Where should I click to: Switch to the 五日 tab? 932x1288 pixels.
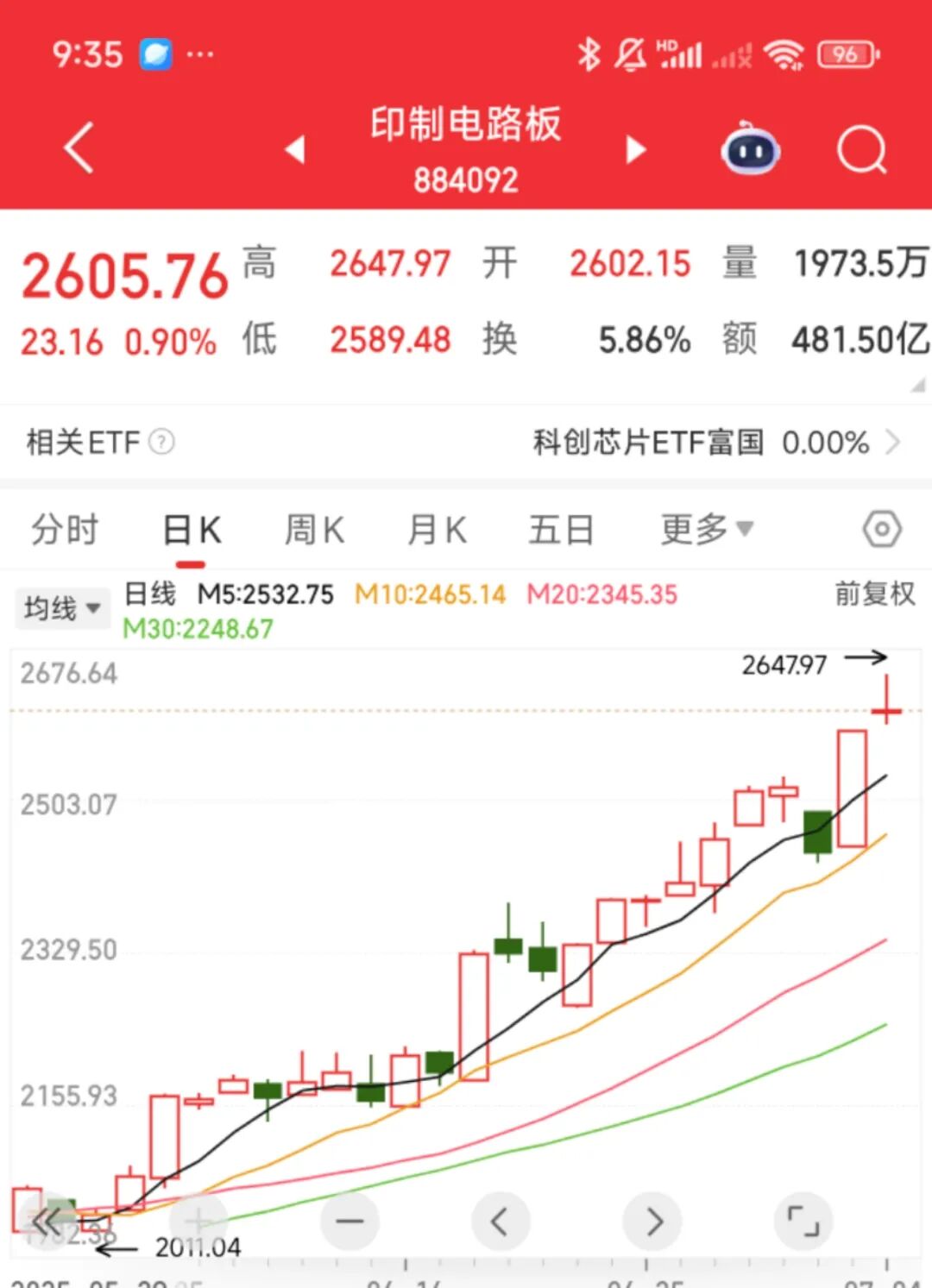pos(560,530)
